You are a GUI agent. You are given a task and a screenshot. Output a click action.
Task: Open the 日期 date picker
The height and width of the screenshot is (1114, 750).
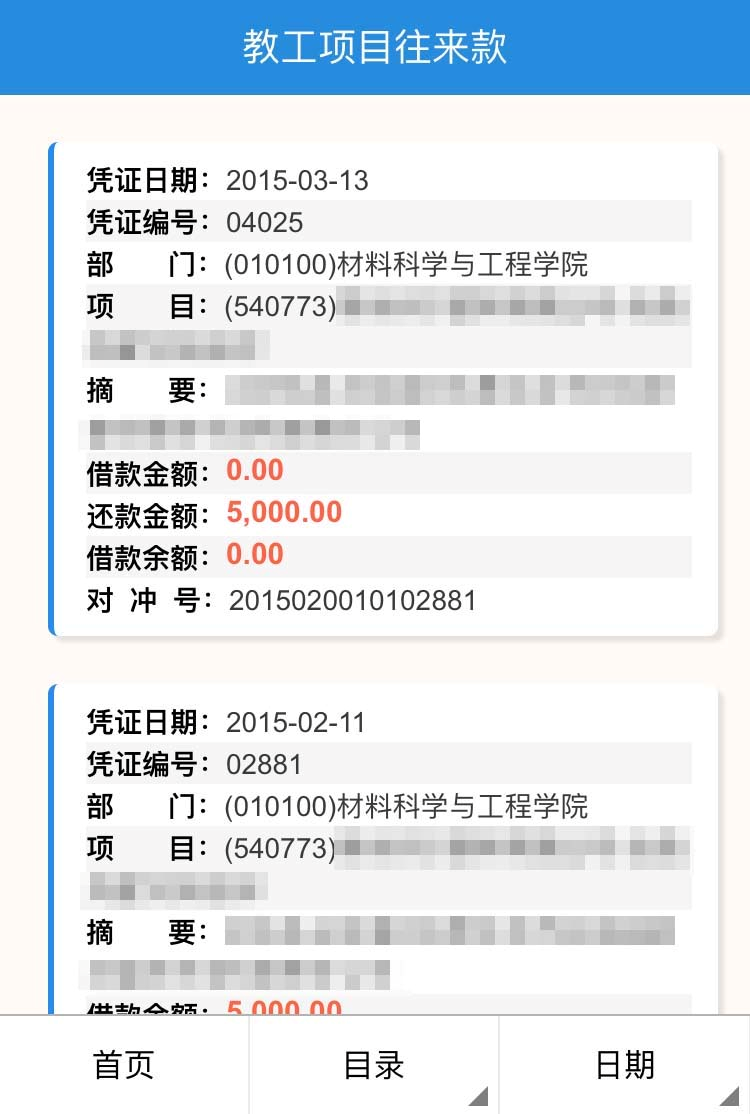(x=624, y=1065)
